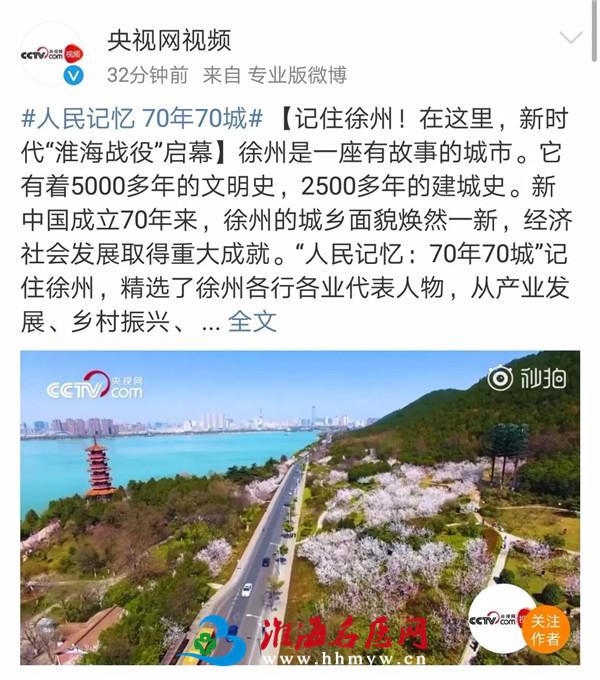Expand the post with 全文
The image size is (600, 680).
pyautogui.click(x=252, y=322)
